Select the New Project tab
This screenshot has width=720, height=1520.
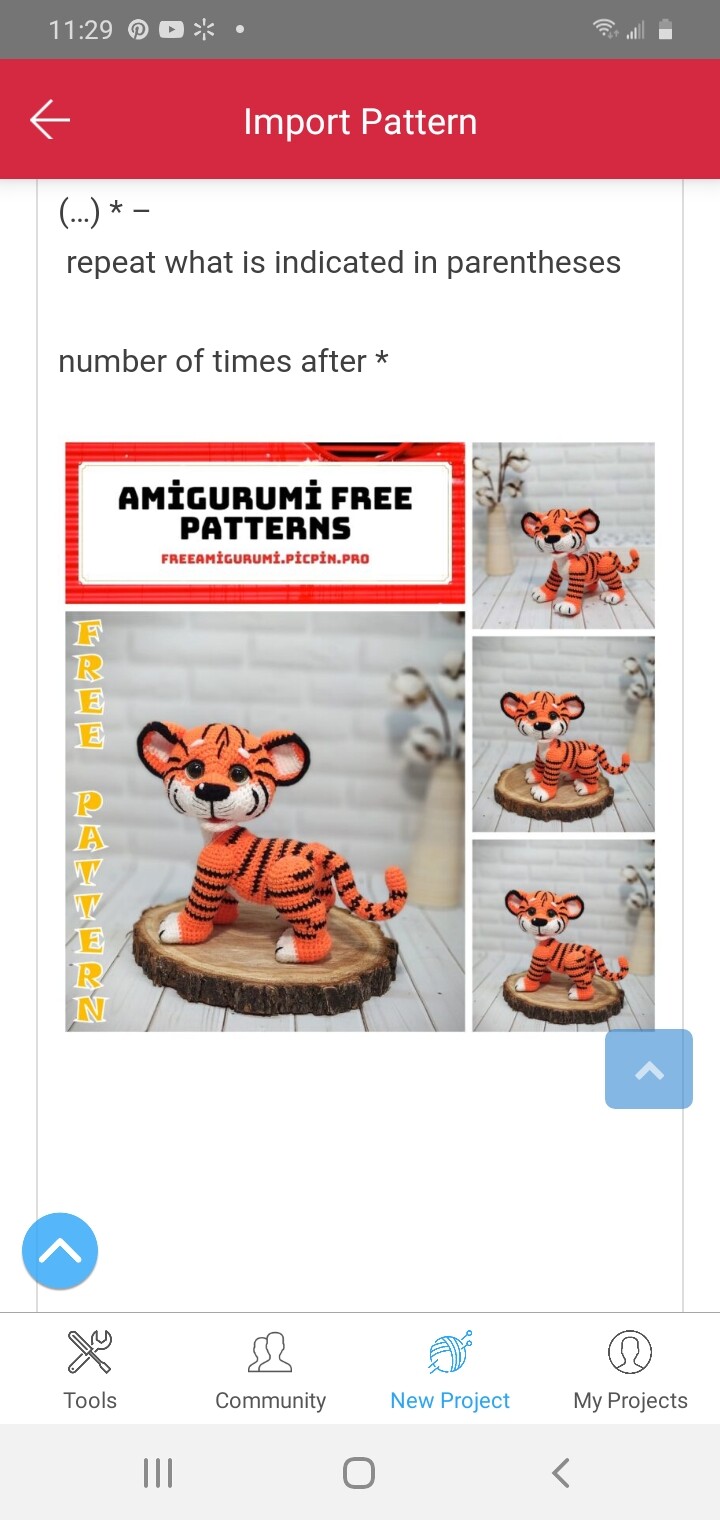pos(450,1370)
